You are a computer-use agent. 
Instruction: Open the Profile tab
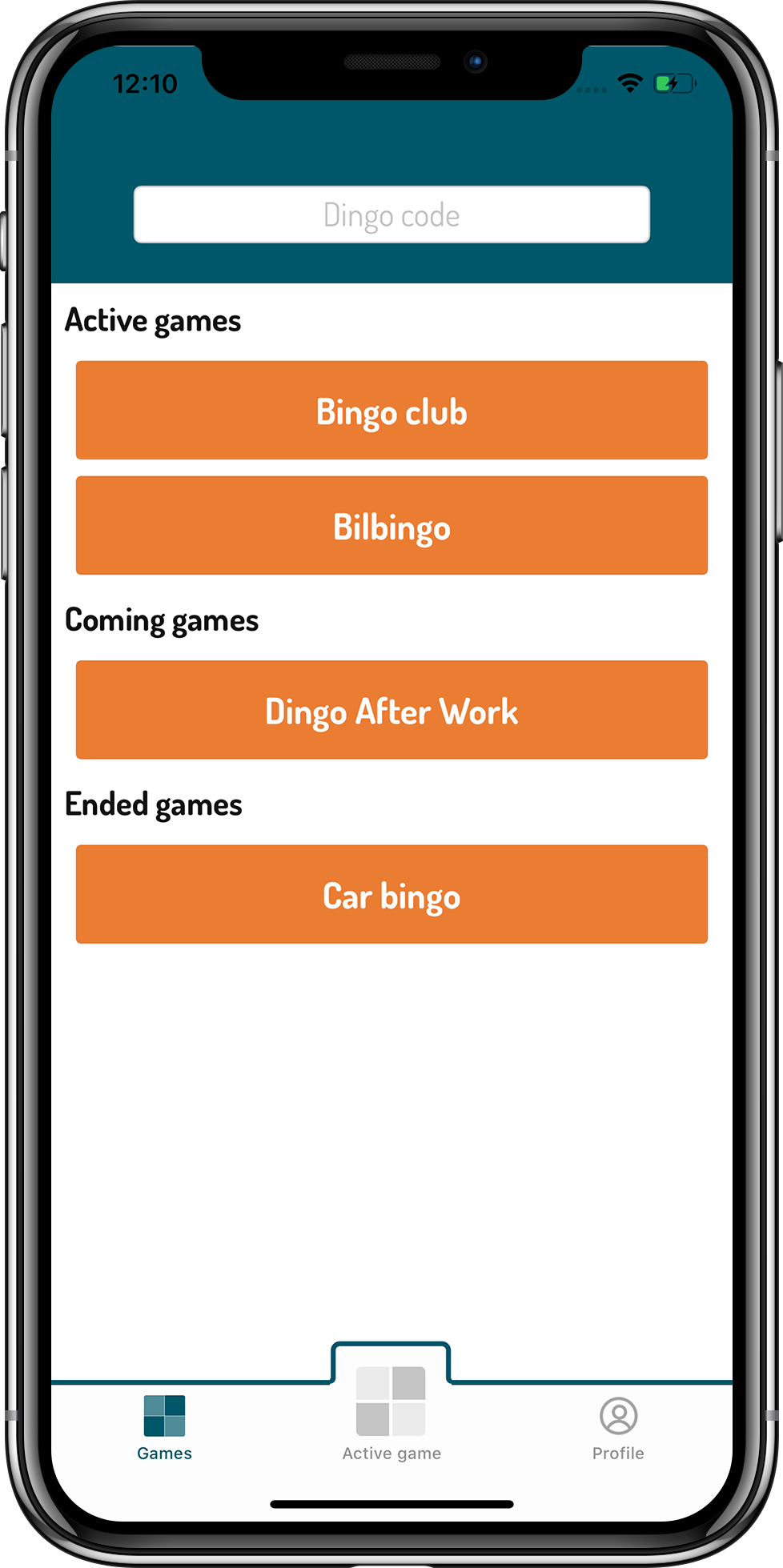pos(618,1427)
